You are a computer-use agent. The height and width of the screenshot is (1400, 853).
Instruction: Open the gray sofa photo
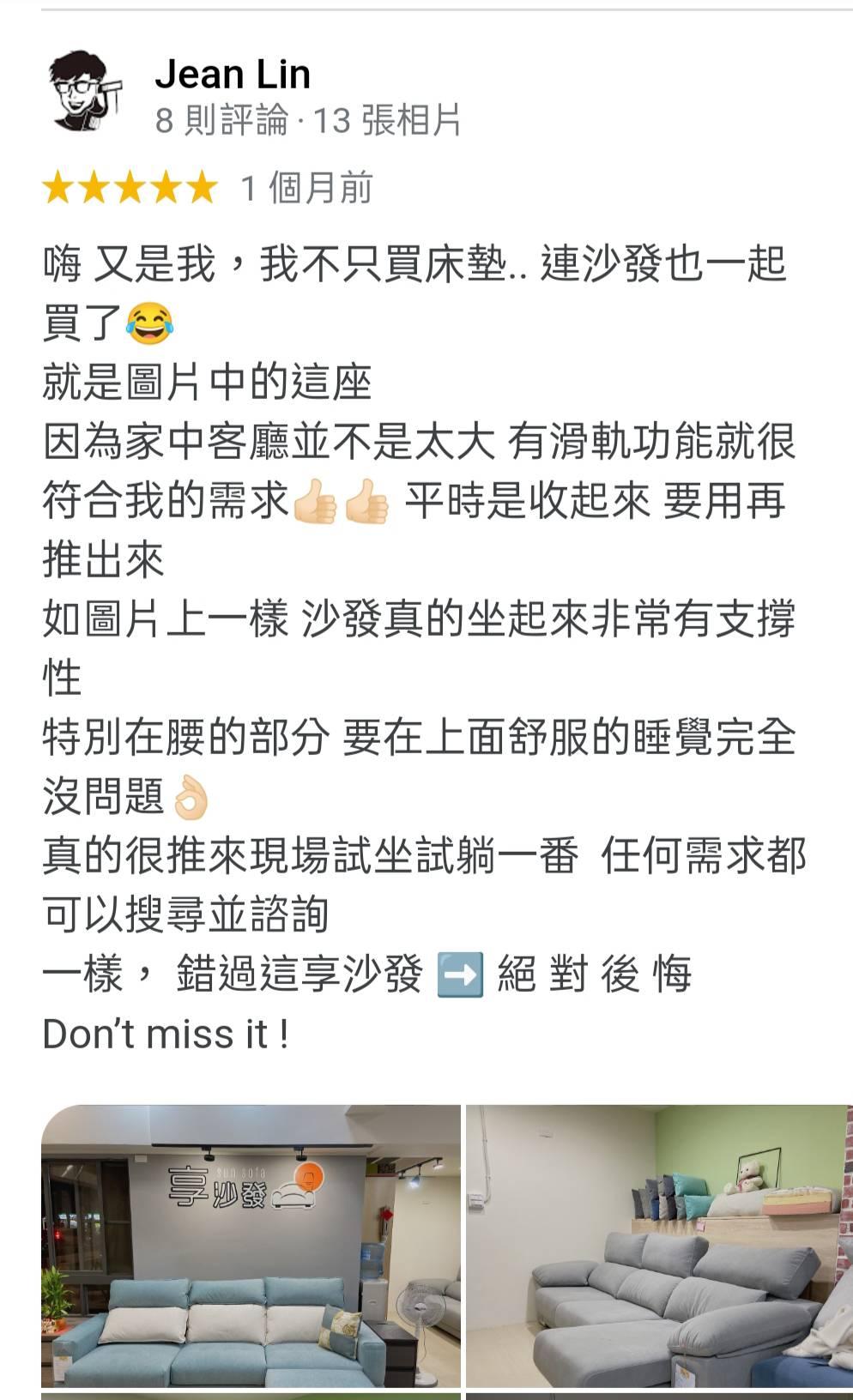pos(659,1246)
